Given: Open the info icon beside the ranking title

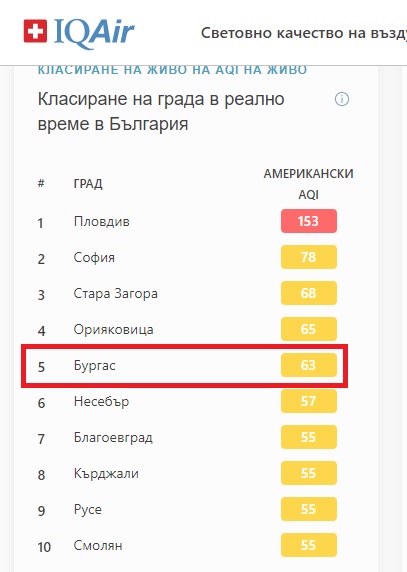Looking at the screenshot, I should click(x=342, y=99).
